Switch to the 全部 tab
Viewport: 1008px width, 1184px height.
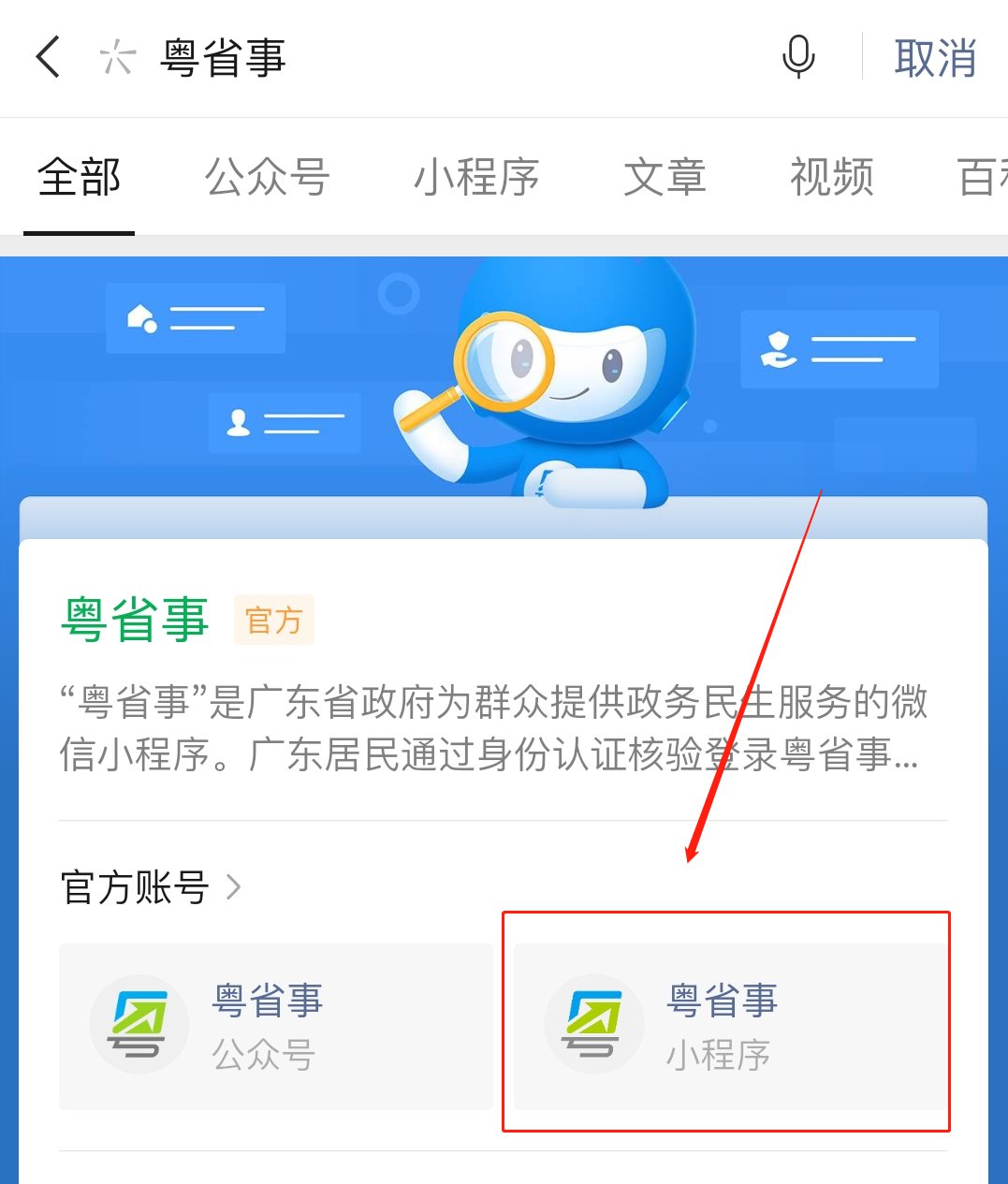click(80, 177)
